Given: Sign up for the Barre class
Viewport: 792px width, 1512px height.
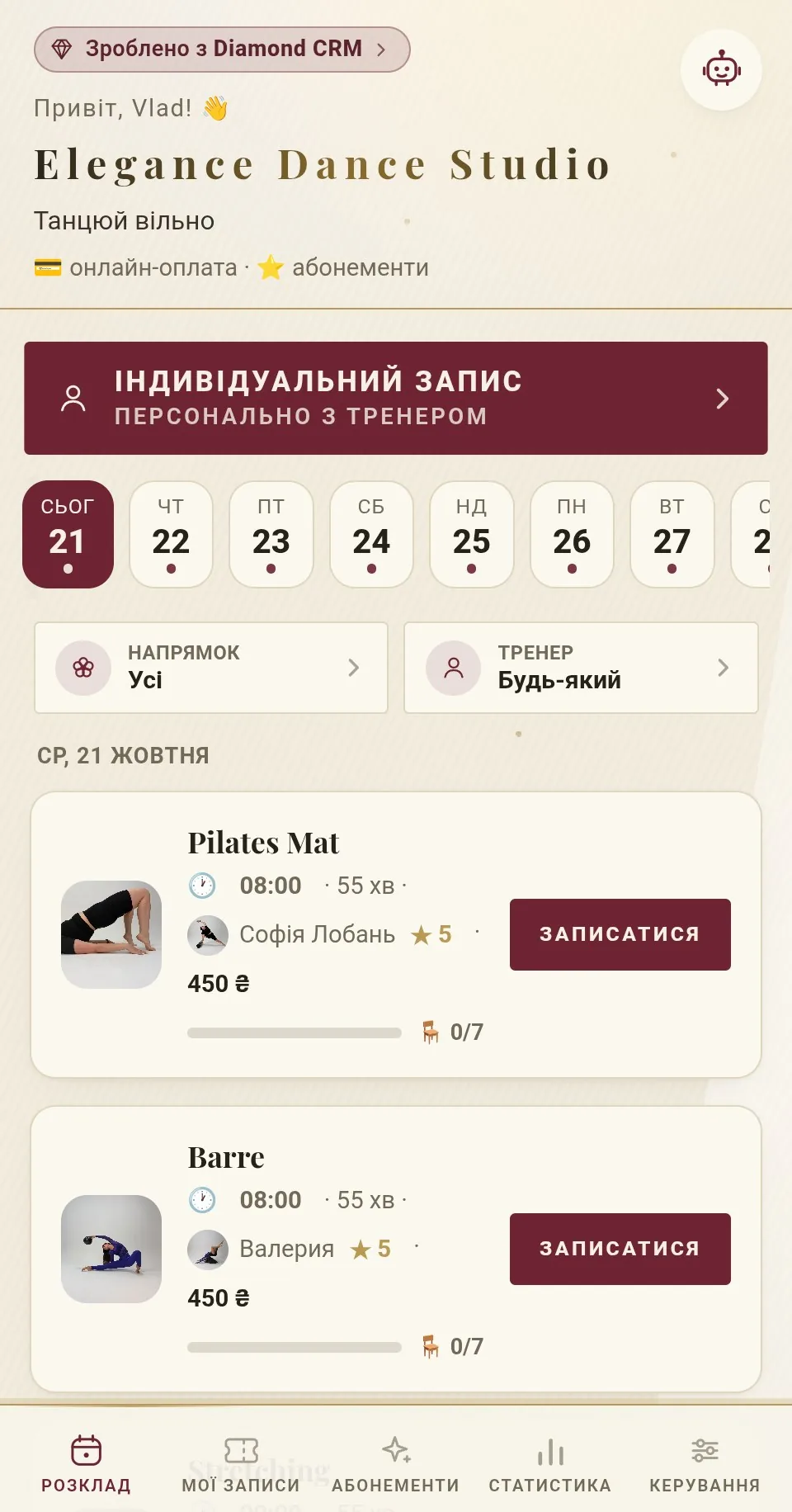Looking at the screenshot, I should [x=620, y=1249].
